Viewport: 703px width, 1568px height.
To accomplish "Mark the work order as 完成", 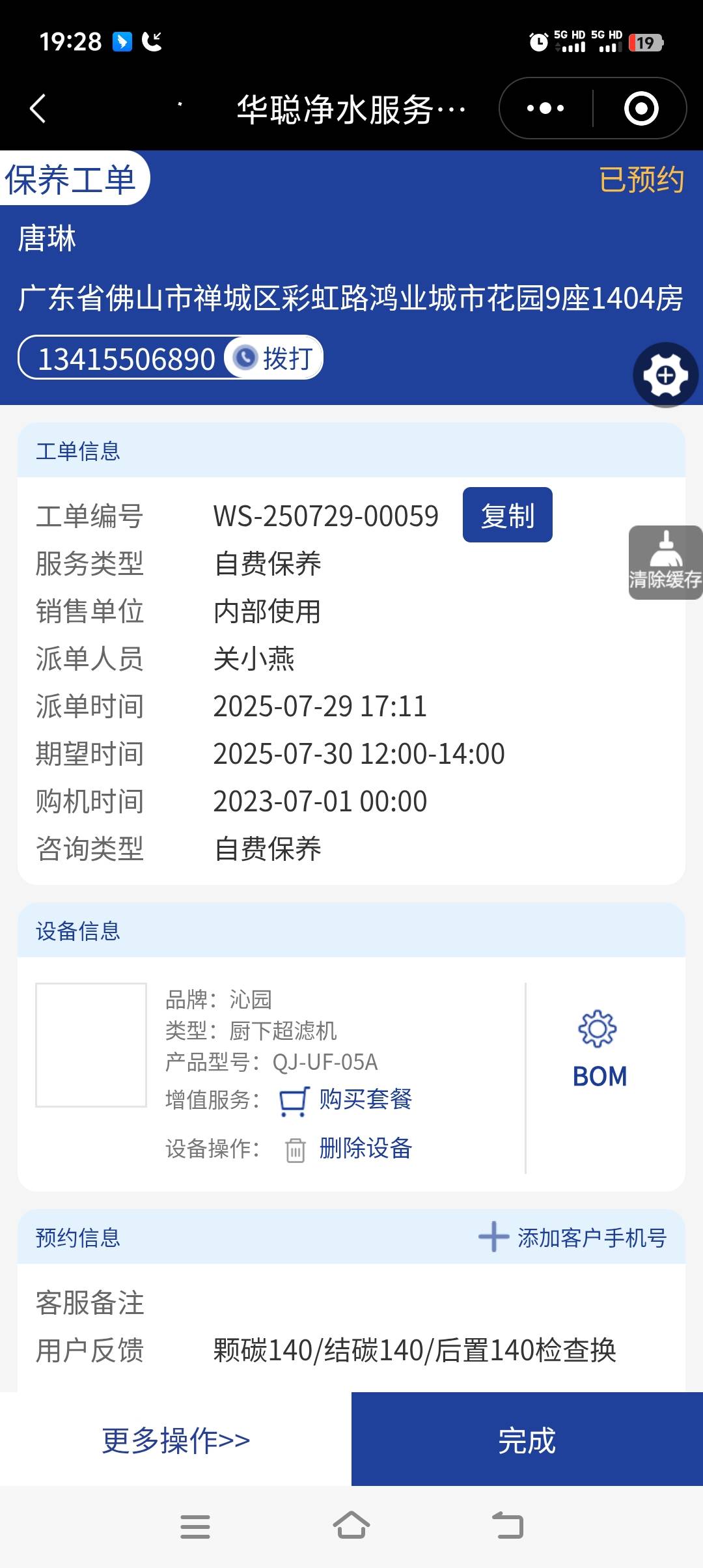I will pyautogui.click(x=527, y=1440).
